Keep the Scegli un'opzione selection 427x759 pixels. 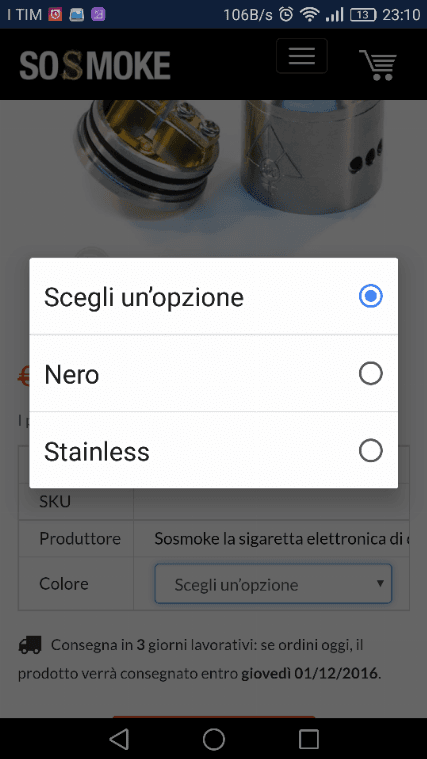tap(214, 296)
